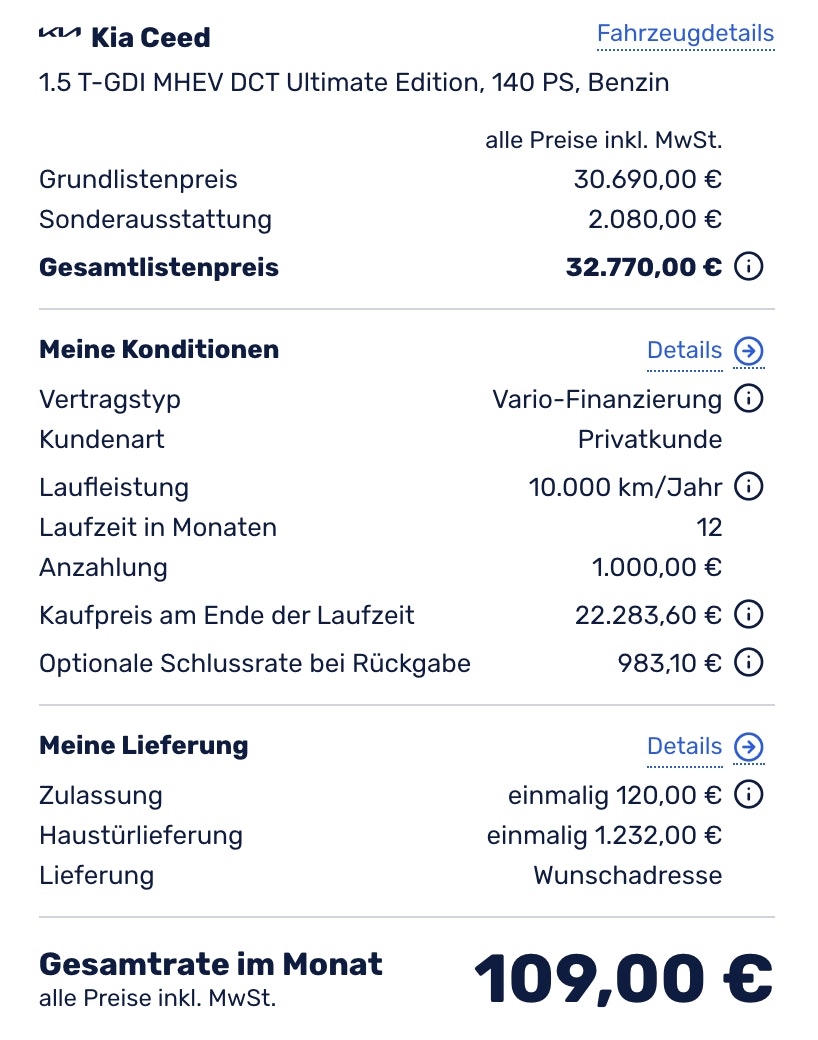Open info tooltip for Gesamtlistenpreis
This screenshot has width=818, height=1040.
click(748, 266)
